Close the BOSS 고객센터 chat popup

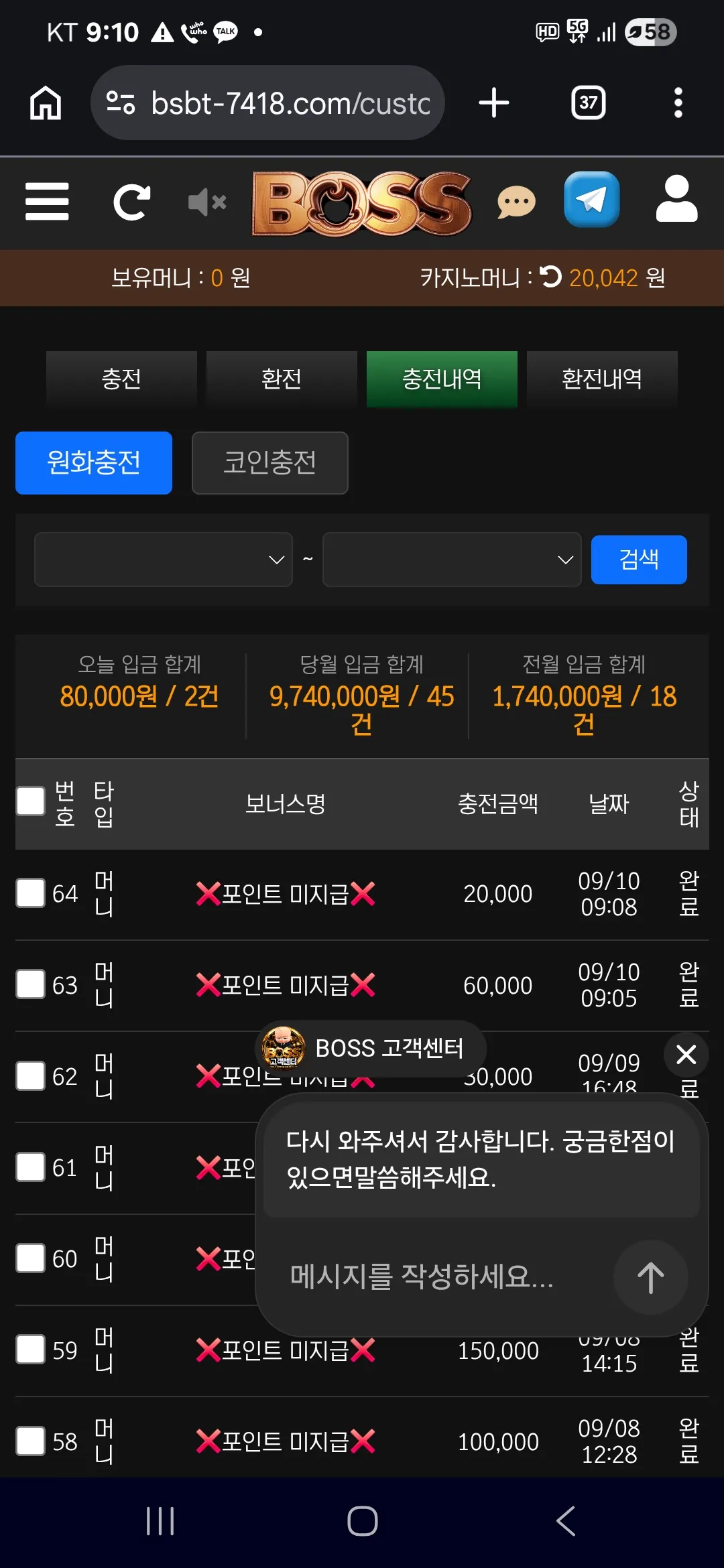[686, 1055]
